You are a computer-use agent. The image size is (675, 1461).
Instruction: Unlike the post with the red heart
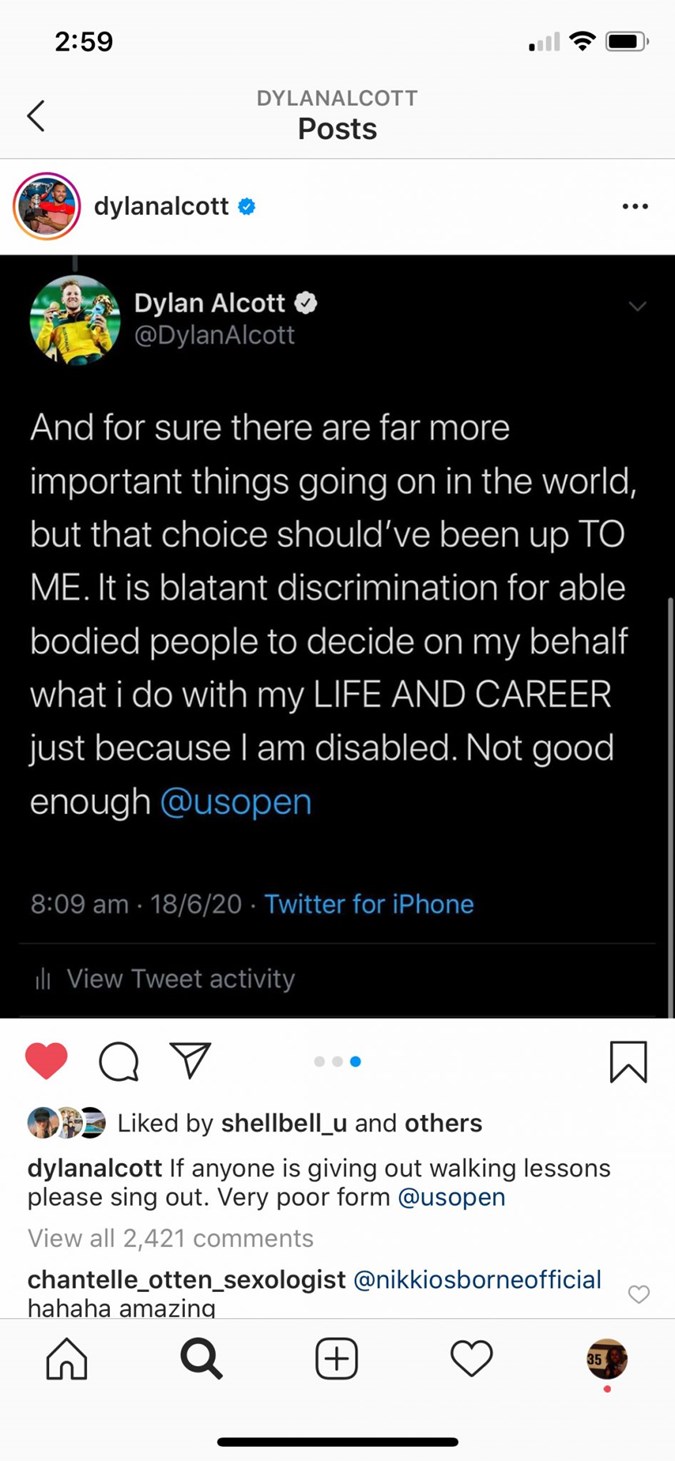coord(46,1061)
